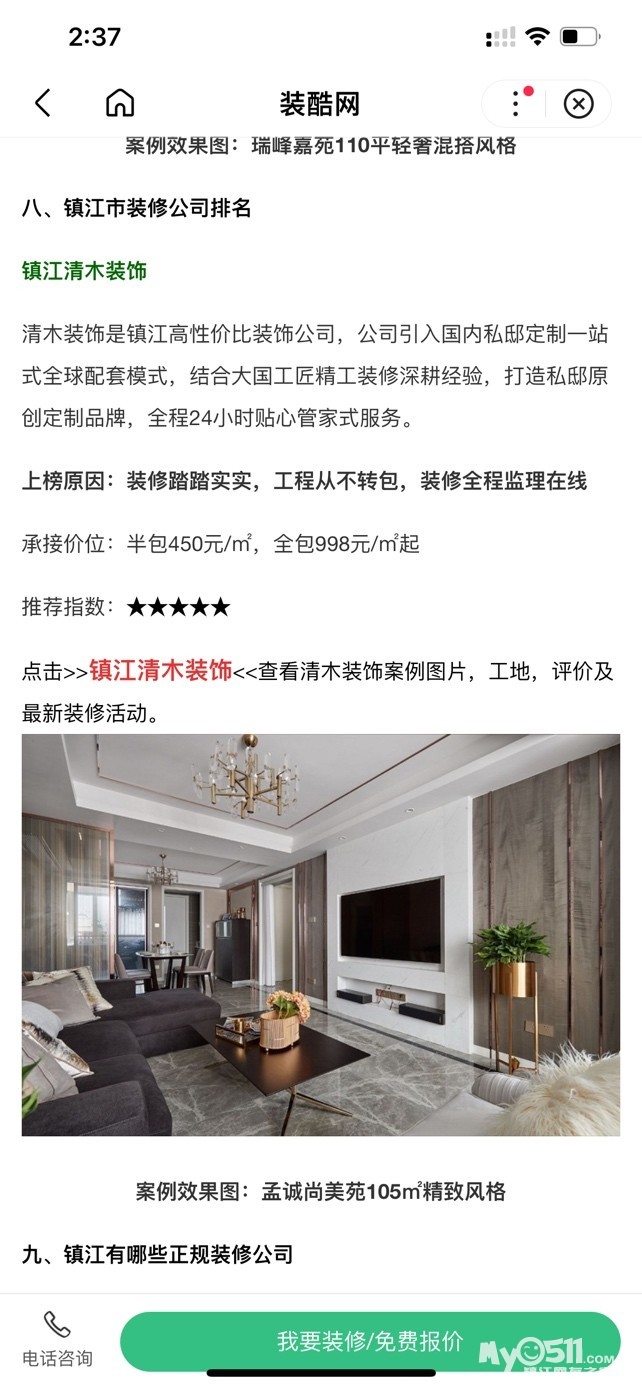The width and height of the screenshot is (642, 1389).
Task: Open the home icon in the top bar
Action: 120,103
